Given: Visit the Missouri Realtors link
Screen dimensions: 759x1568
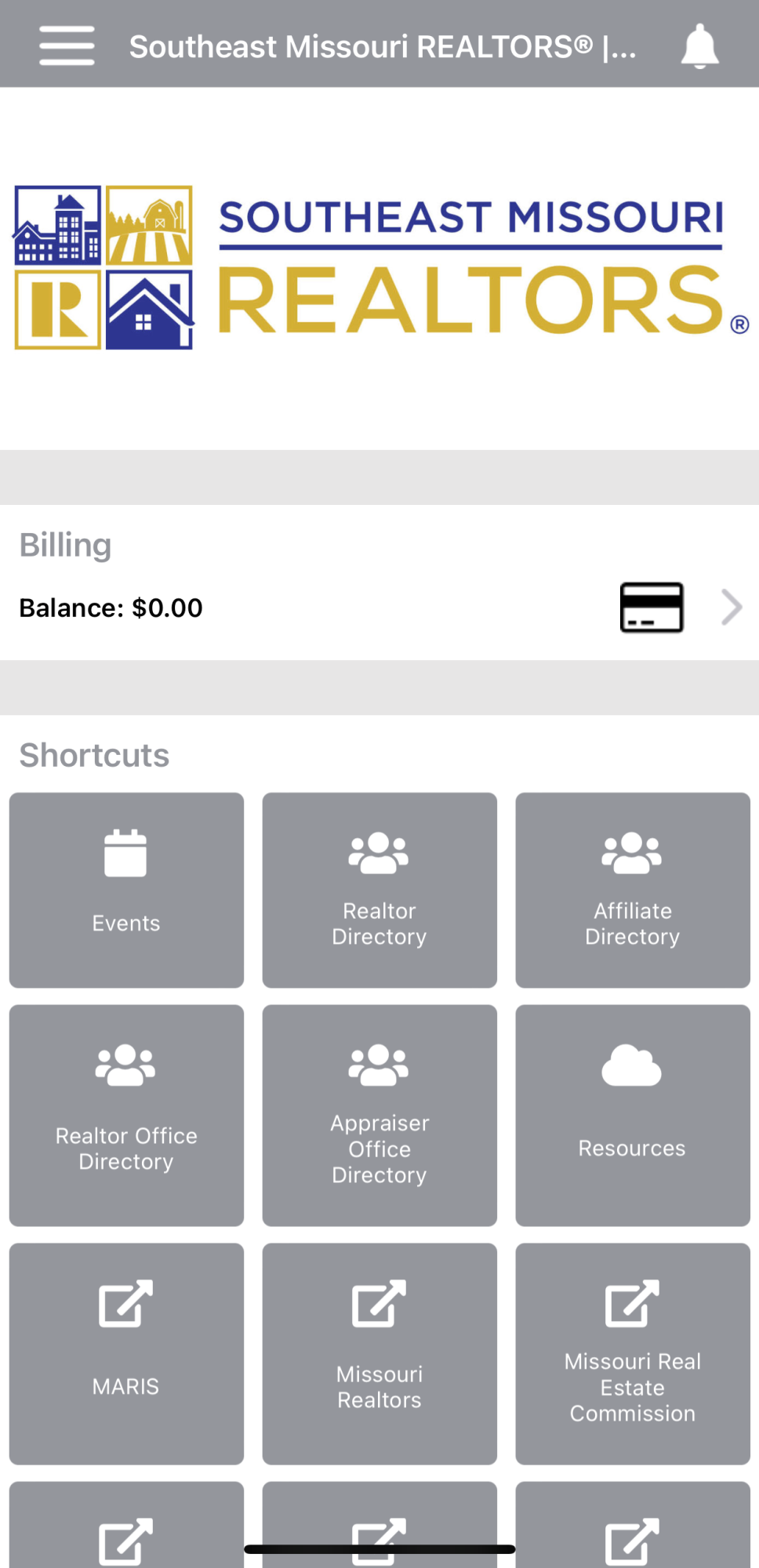Looking at the screenshot, I should point(379,1353).
